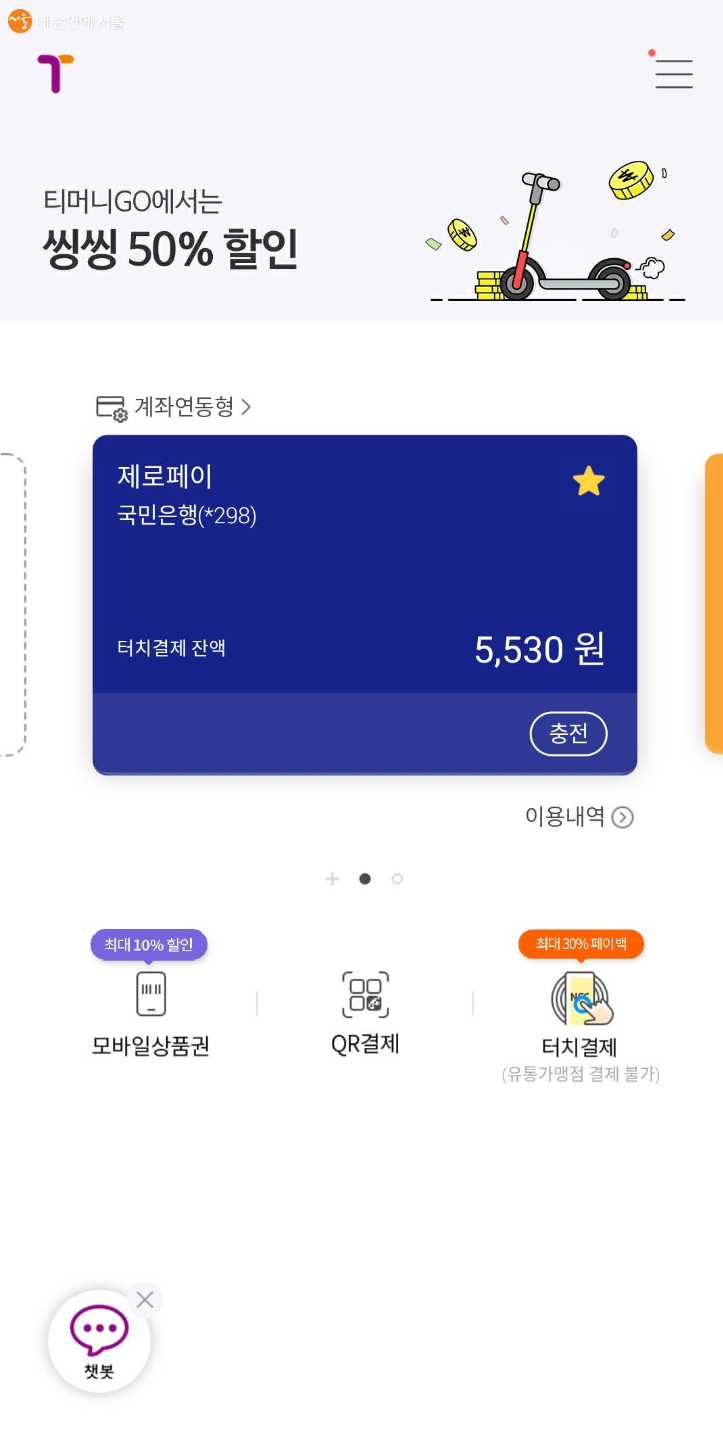View 이용내역 usage history

point(578,817)
